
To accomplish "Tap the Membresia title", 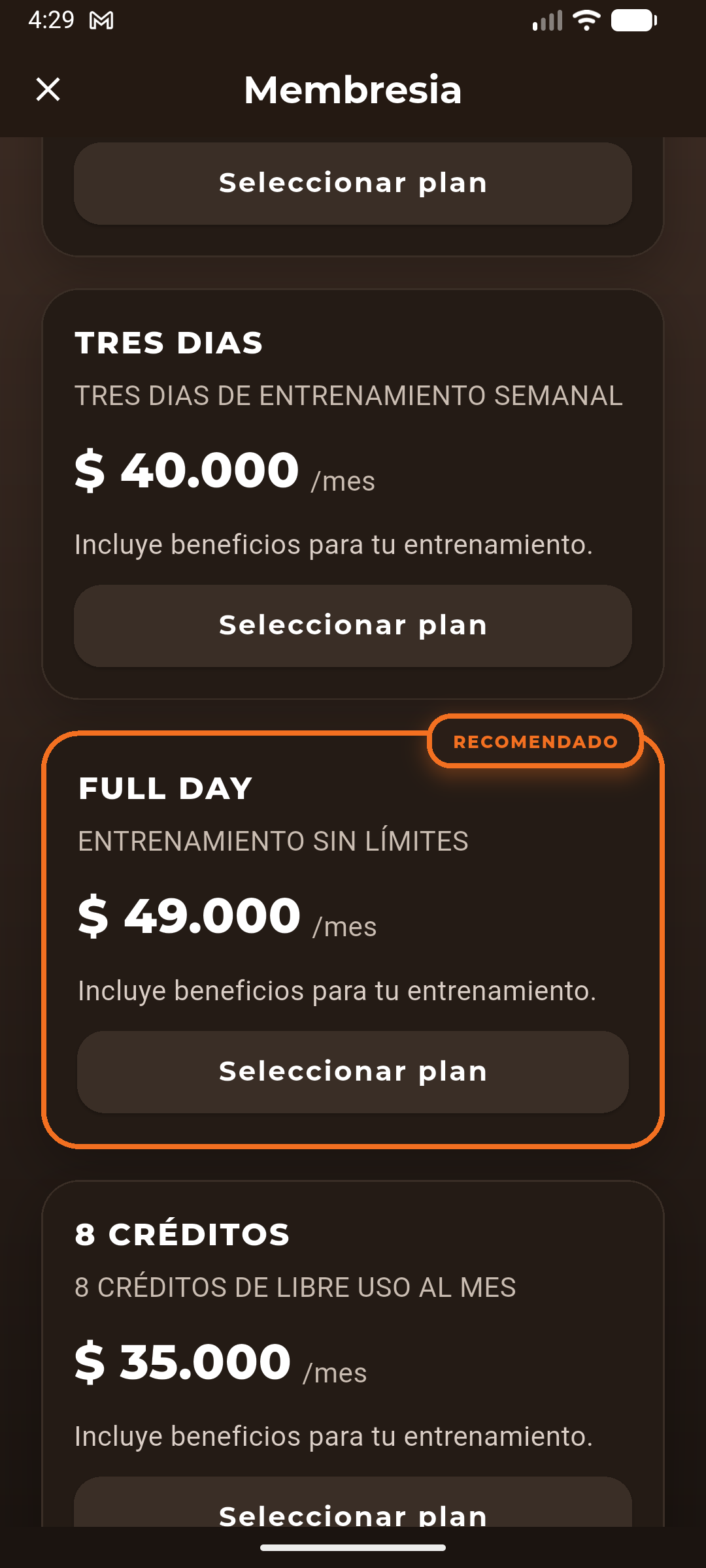I will click(x=353, y=90).
